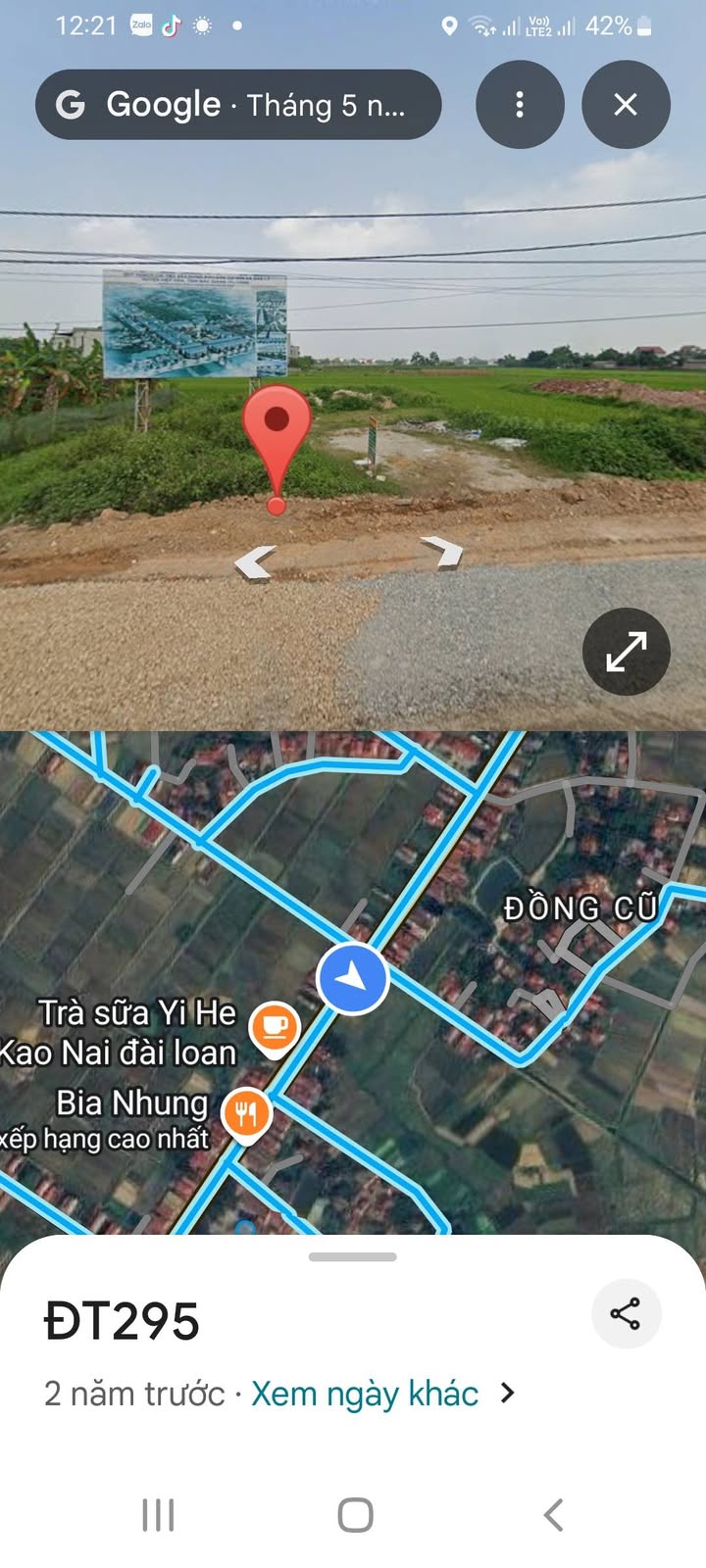Go back using system navigation
The image size is (706, 1568).
553,1514
